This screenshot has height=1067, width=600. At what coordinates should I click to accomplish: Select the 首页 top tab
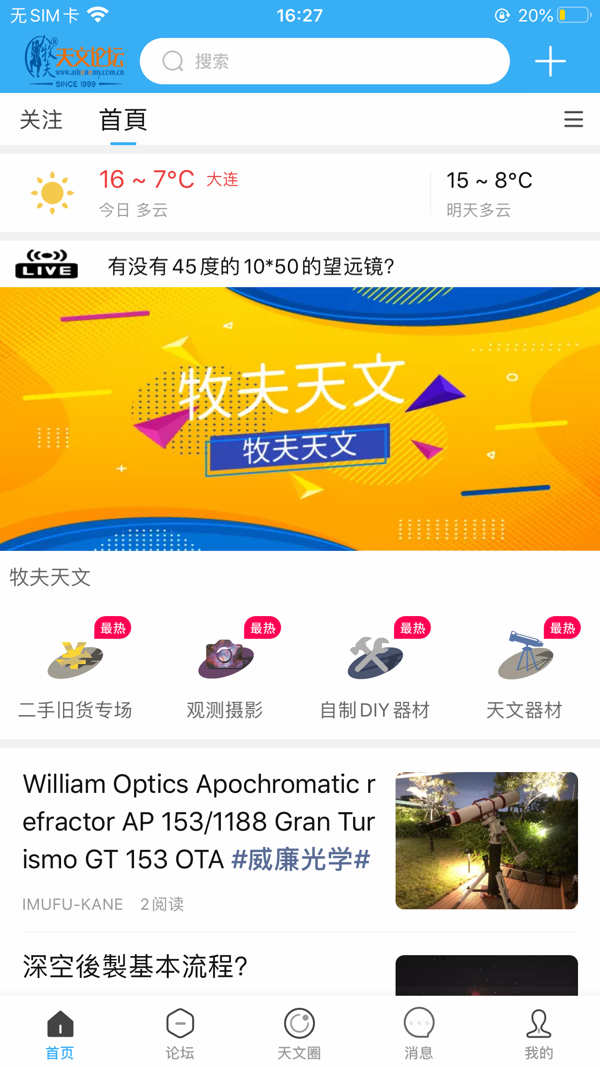pyautogui.click(x=123, y=120)
